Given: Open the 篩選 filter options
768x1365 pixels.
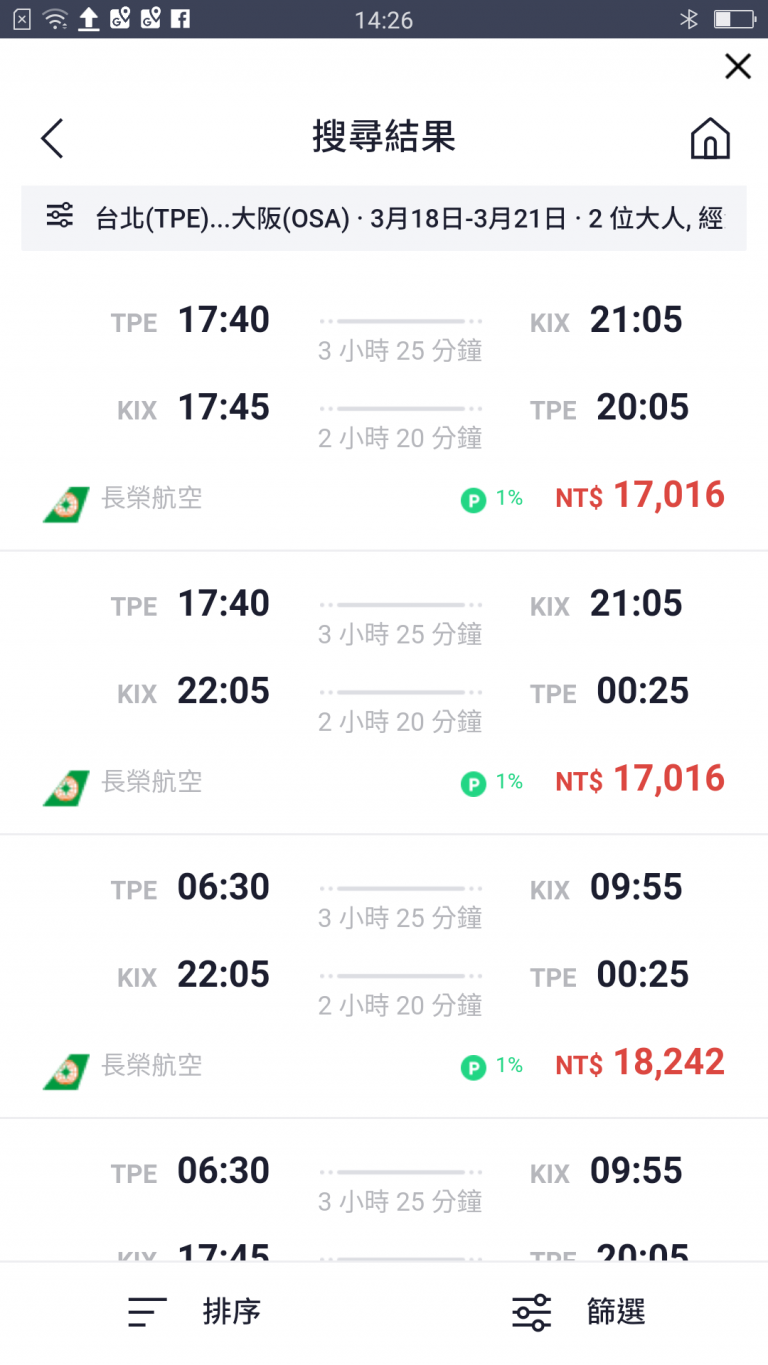Looking at the screenshot, I should coord(578,1311).
